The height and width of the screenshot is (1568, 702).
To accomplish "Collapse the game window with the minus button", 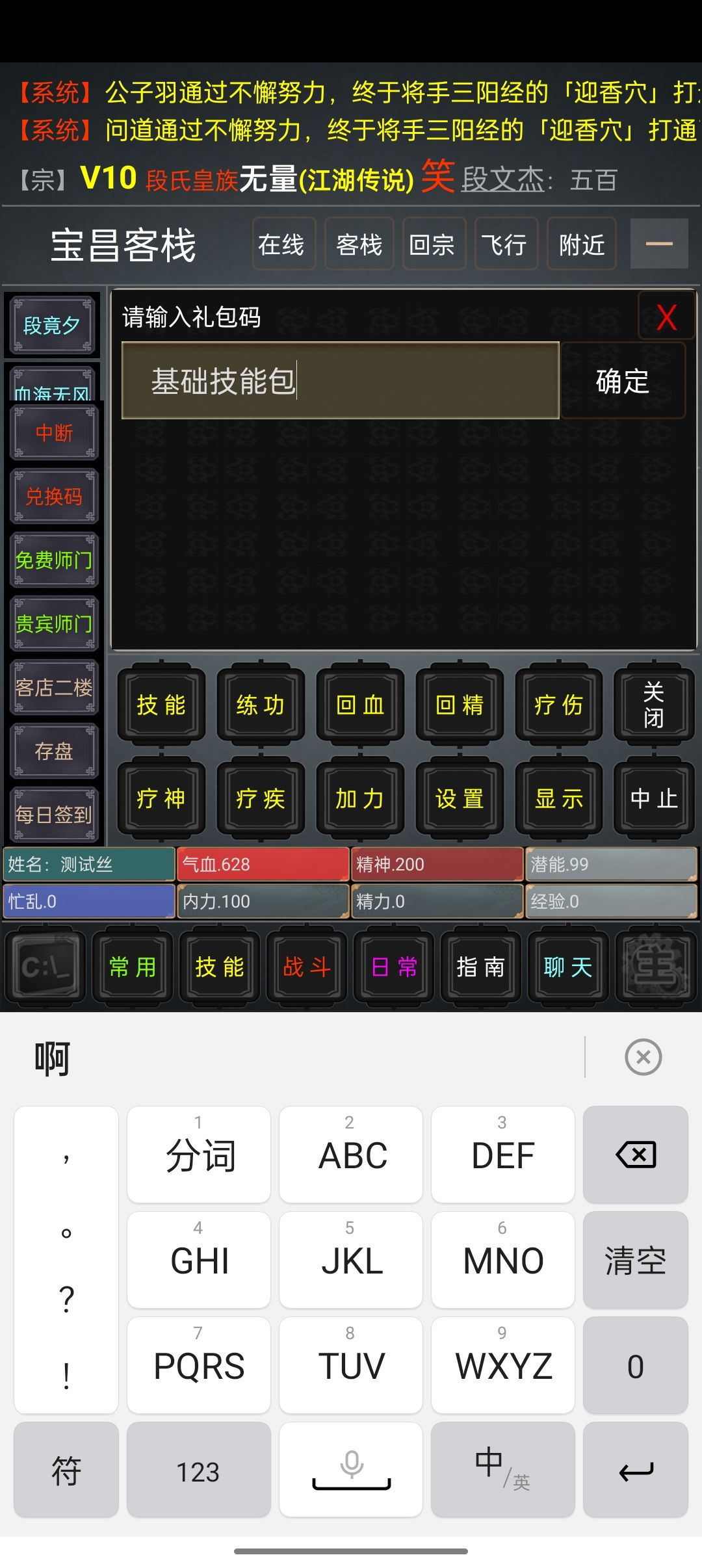I will click(x=659, y=244).
